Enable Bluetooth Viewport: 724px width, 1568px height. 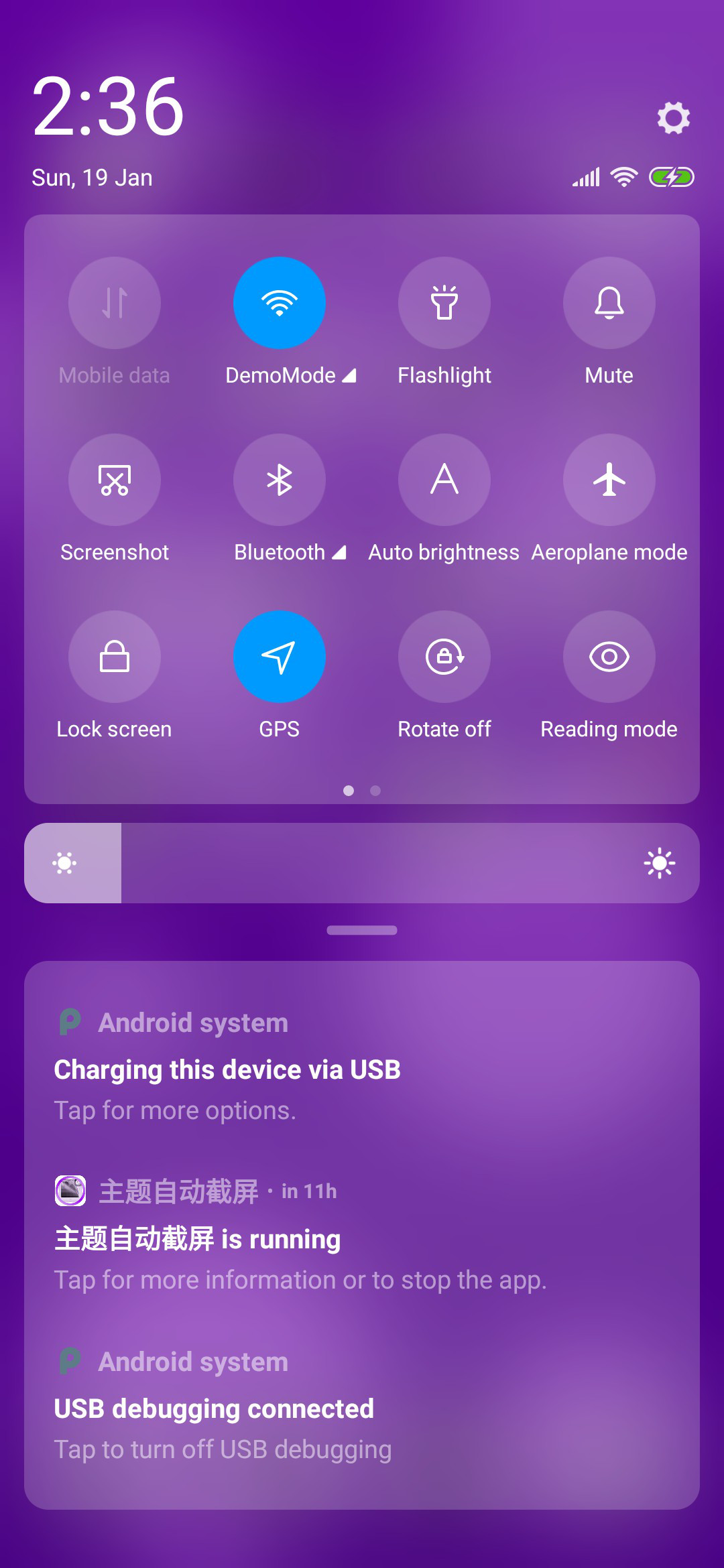click(280, 480)
